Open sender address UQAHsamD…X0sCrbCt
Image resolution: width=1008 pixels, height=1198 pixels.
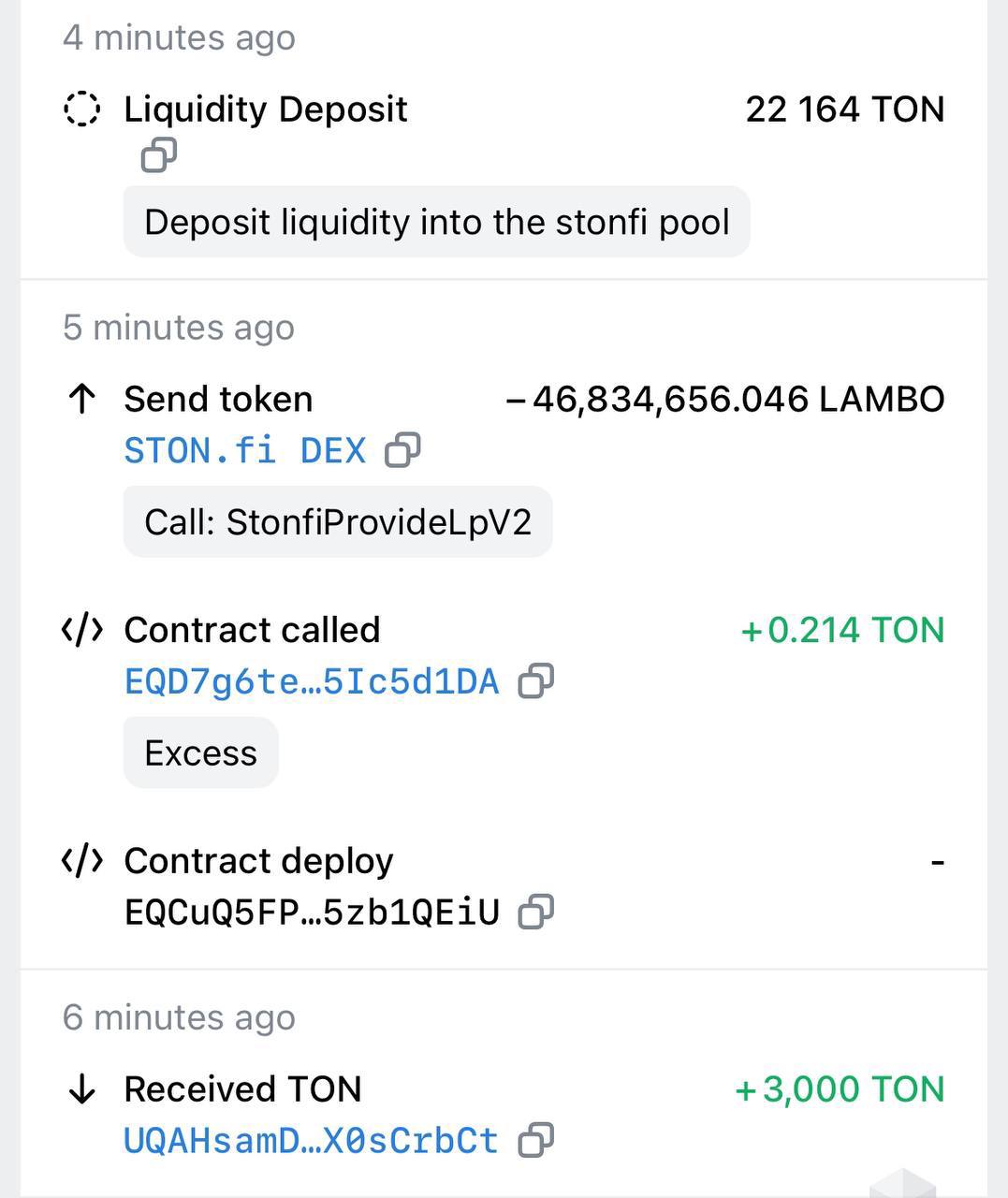click(311, 1141)
